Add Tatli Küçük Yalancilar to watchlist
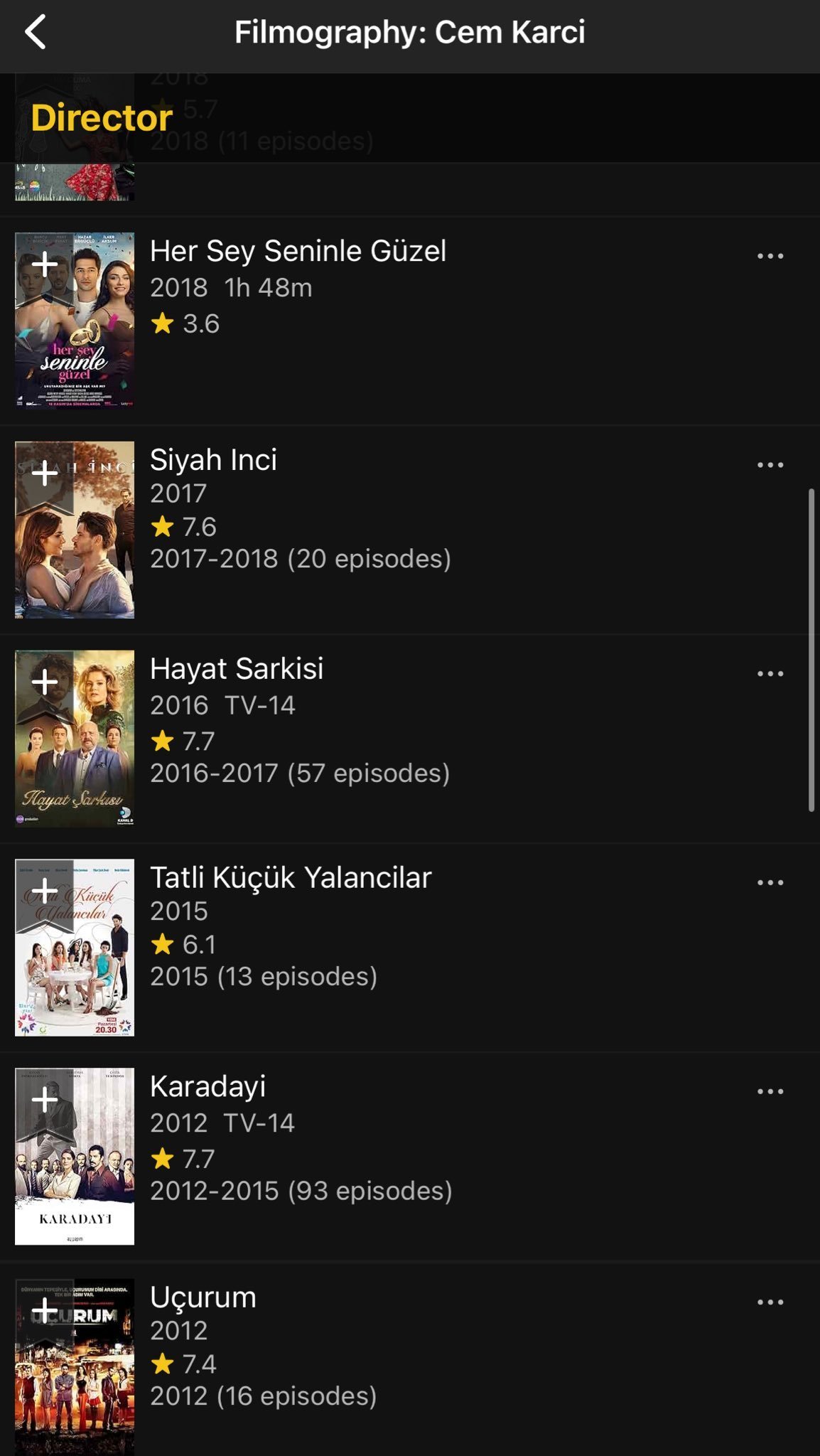The width and height of the screenshot is (820, 1456). (x=45, y=891)
